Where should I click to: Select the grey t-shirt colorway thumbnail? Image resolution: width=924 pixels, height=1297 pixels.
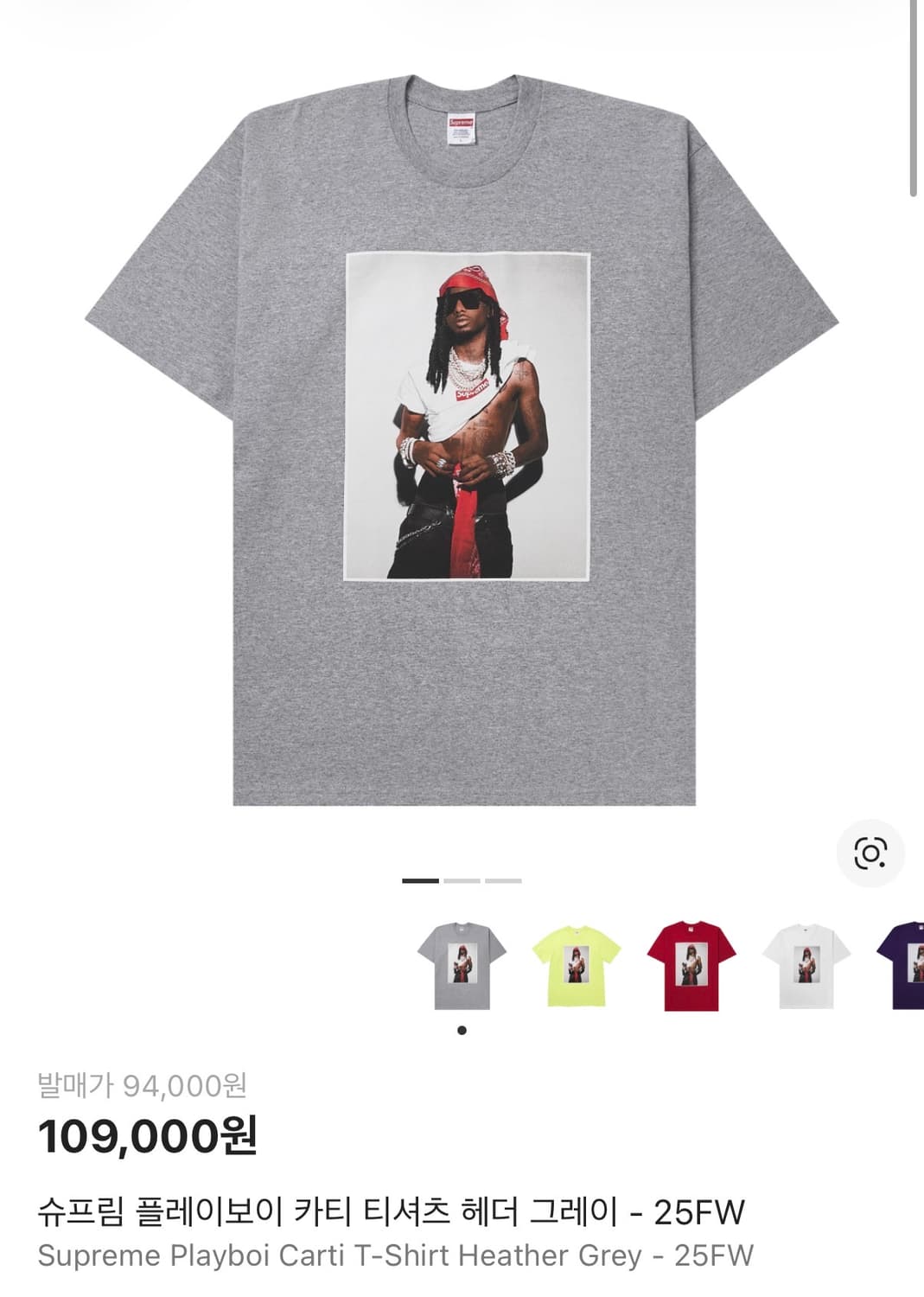[461, 968]
